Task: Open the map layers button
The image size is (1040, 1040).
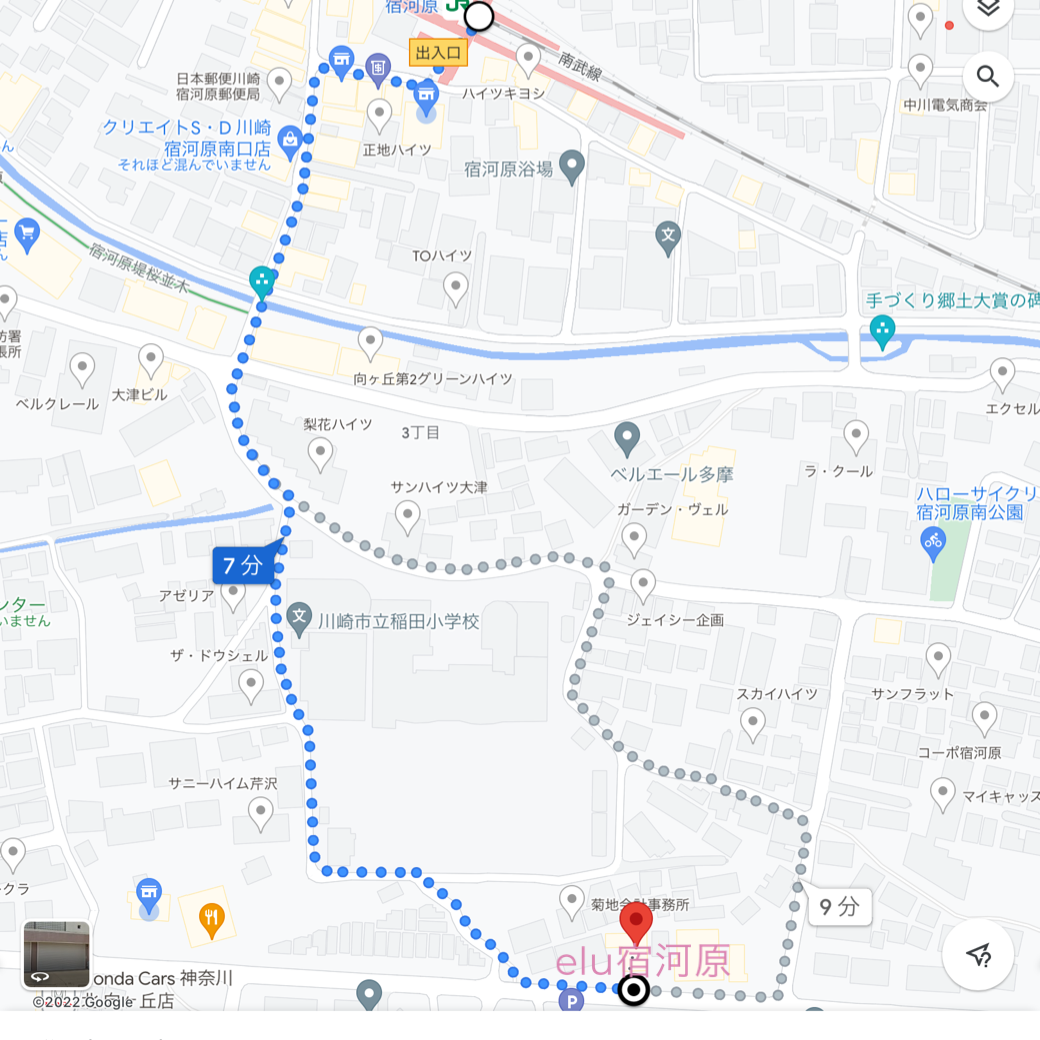Action: [x=988, y=10]
